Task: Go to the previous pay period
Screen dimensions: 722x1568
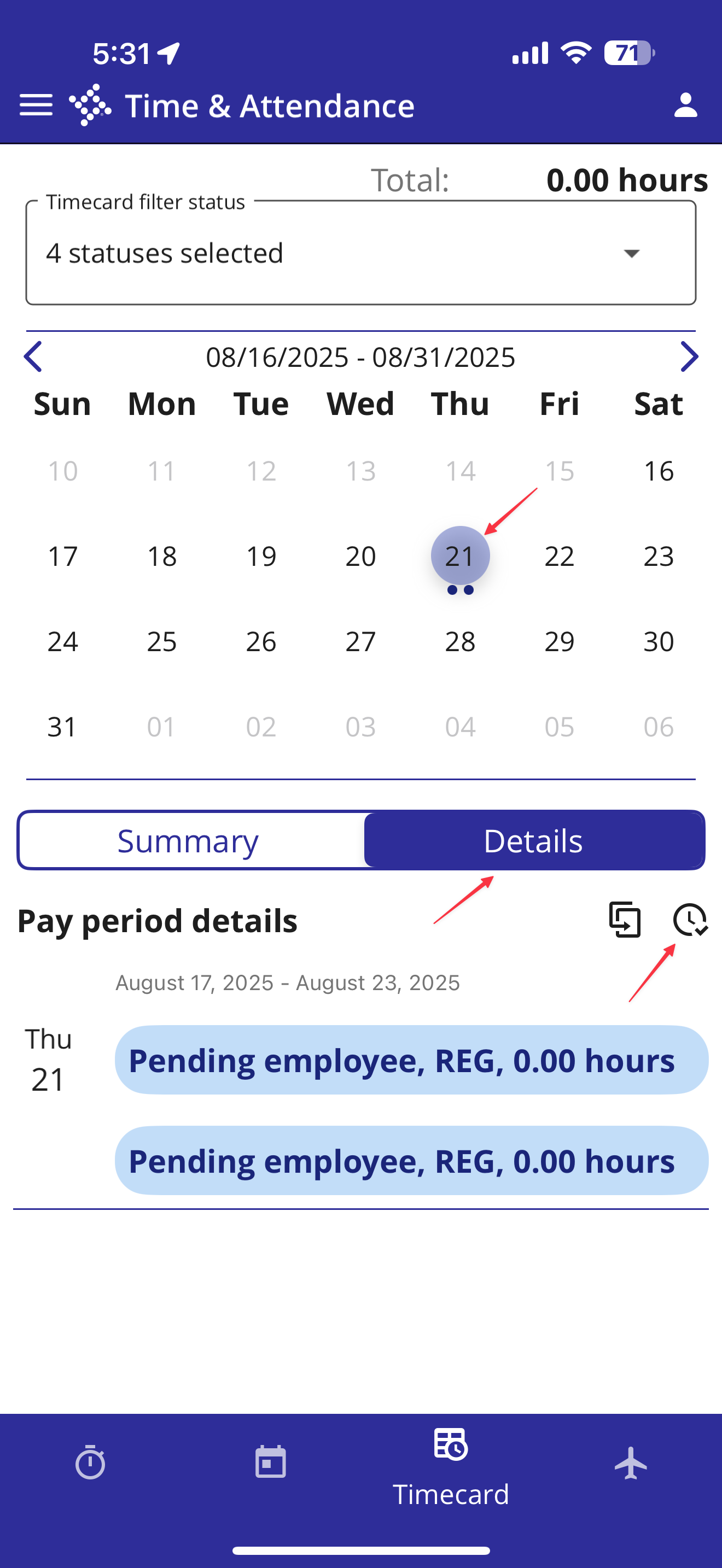Action: (33, 356)
